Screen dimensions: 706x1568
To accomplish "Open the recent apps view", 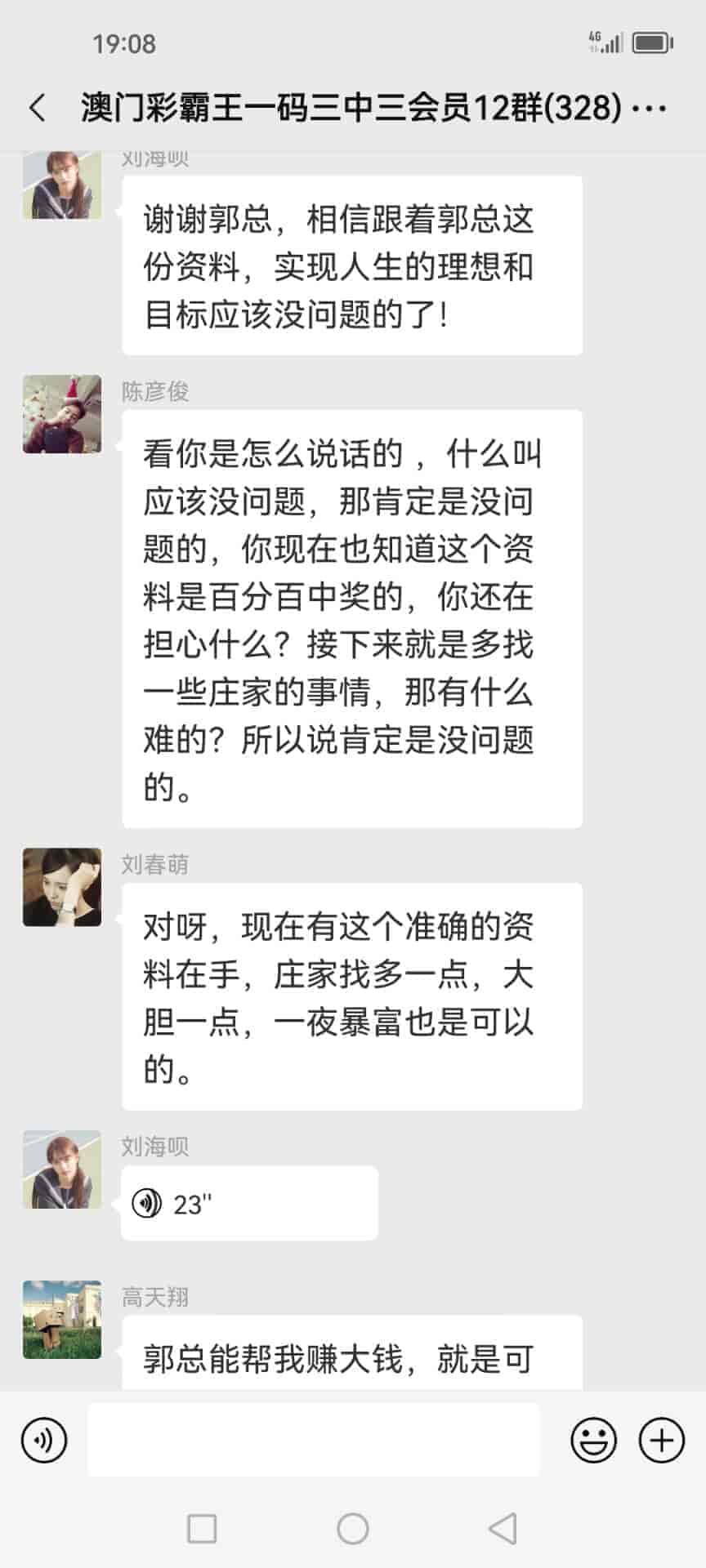I will pyautogui.click(x=202, y=1528).
